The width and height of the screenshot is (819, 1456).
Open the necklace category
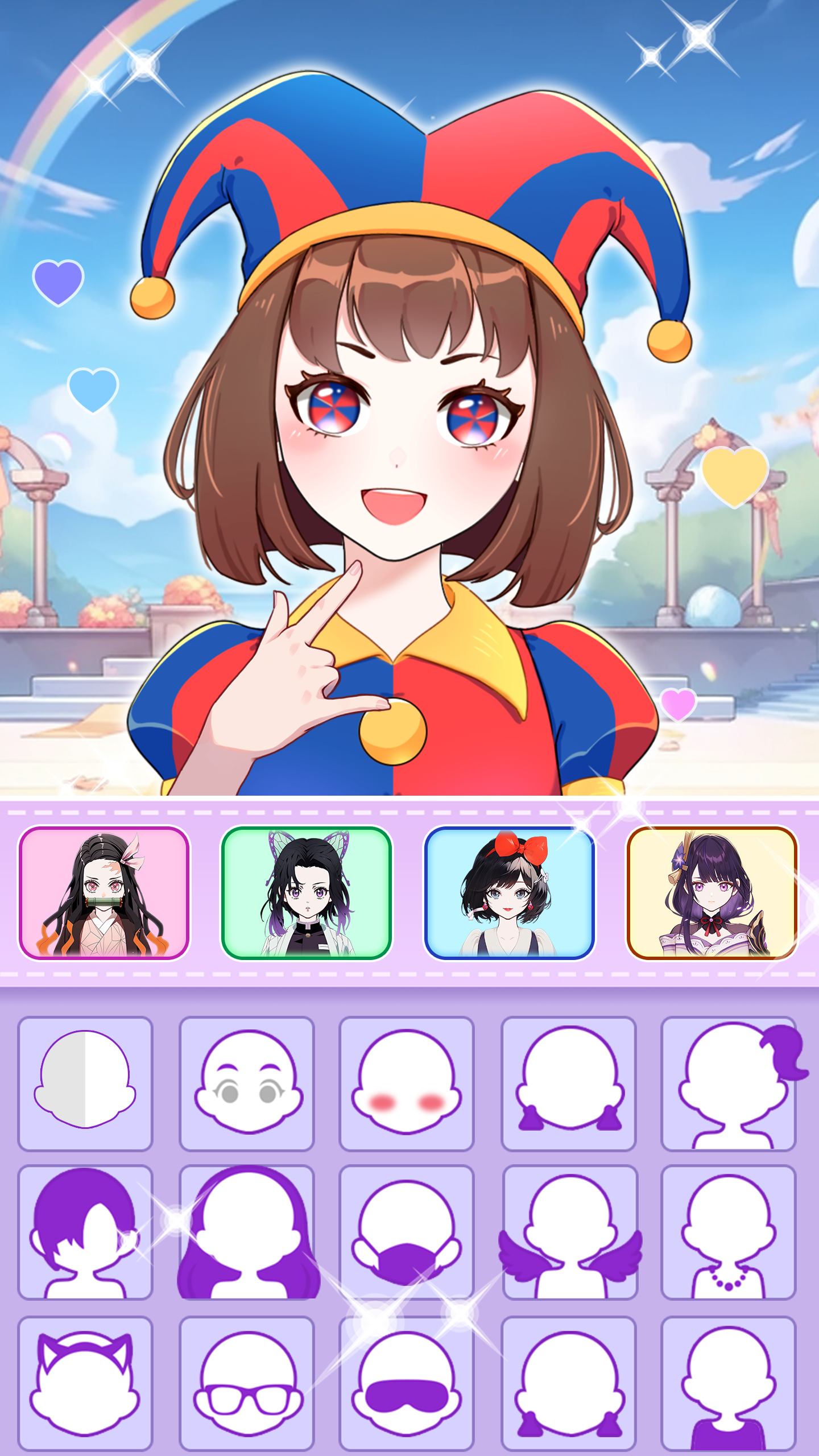pos(728,1232)
